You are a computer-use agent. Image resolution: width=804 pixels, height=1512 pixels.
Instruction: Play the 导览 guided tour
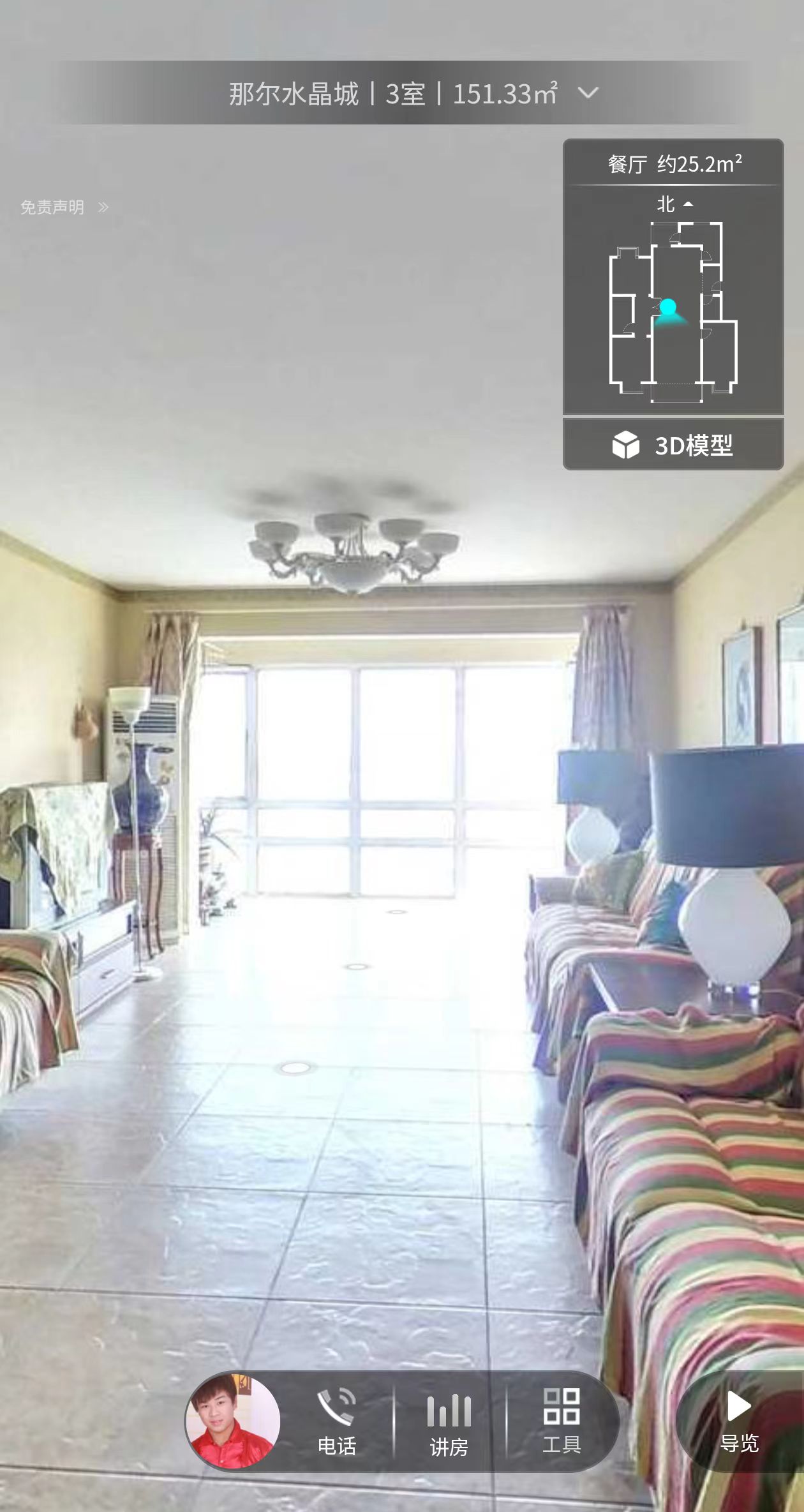click(x=739, y=1421)
